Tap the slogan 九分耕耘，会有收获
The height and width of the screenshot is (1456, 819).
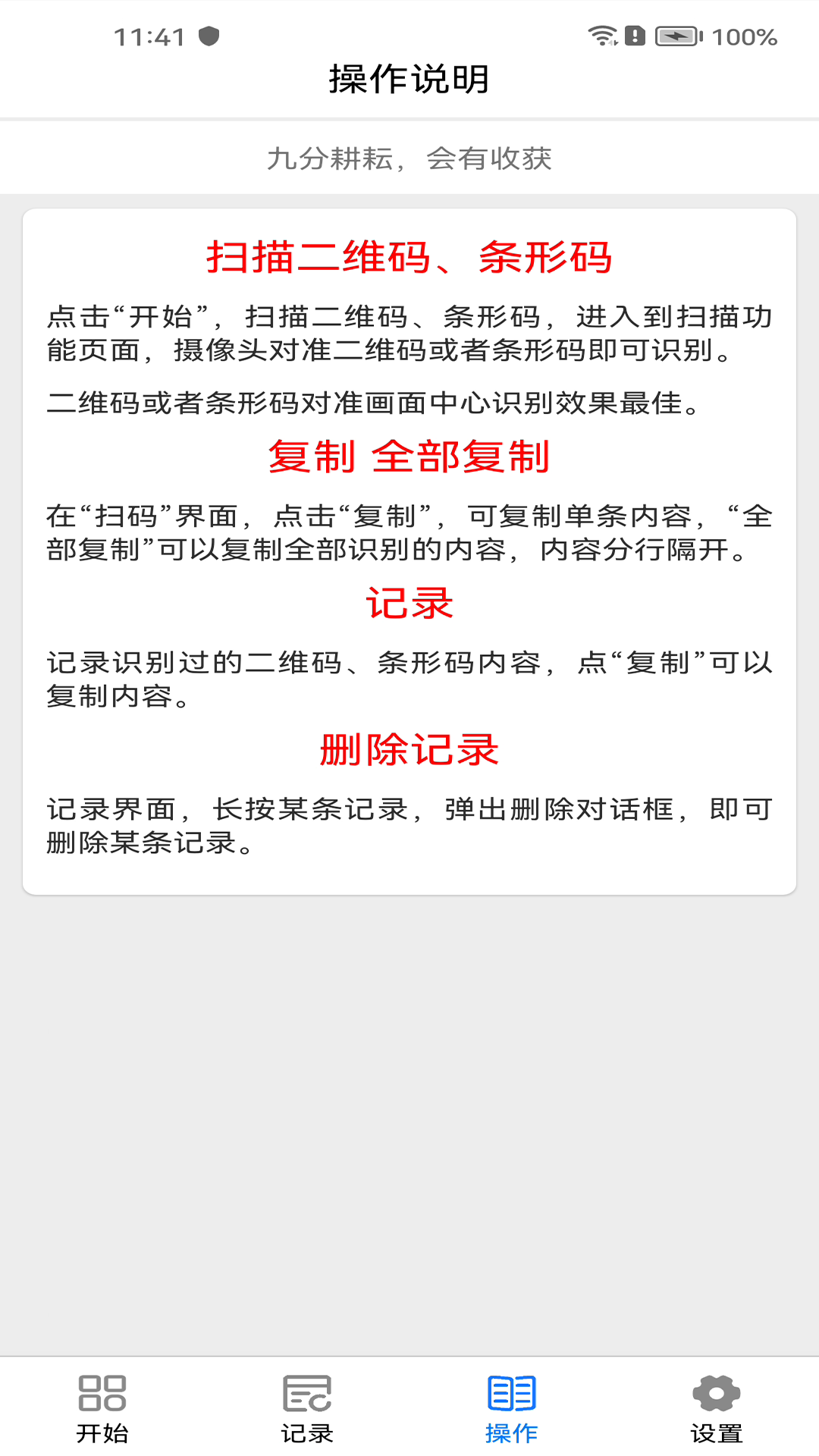(409, 158)
